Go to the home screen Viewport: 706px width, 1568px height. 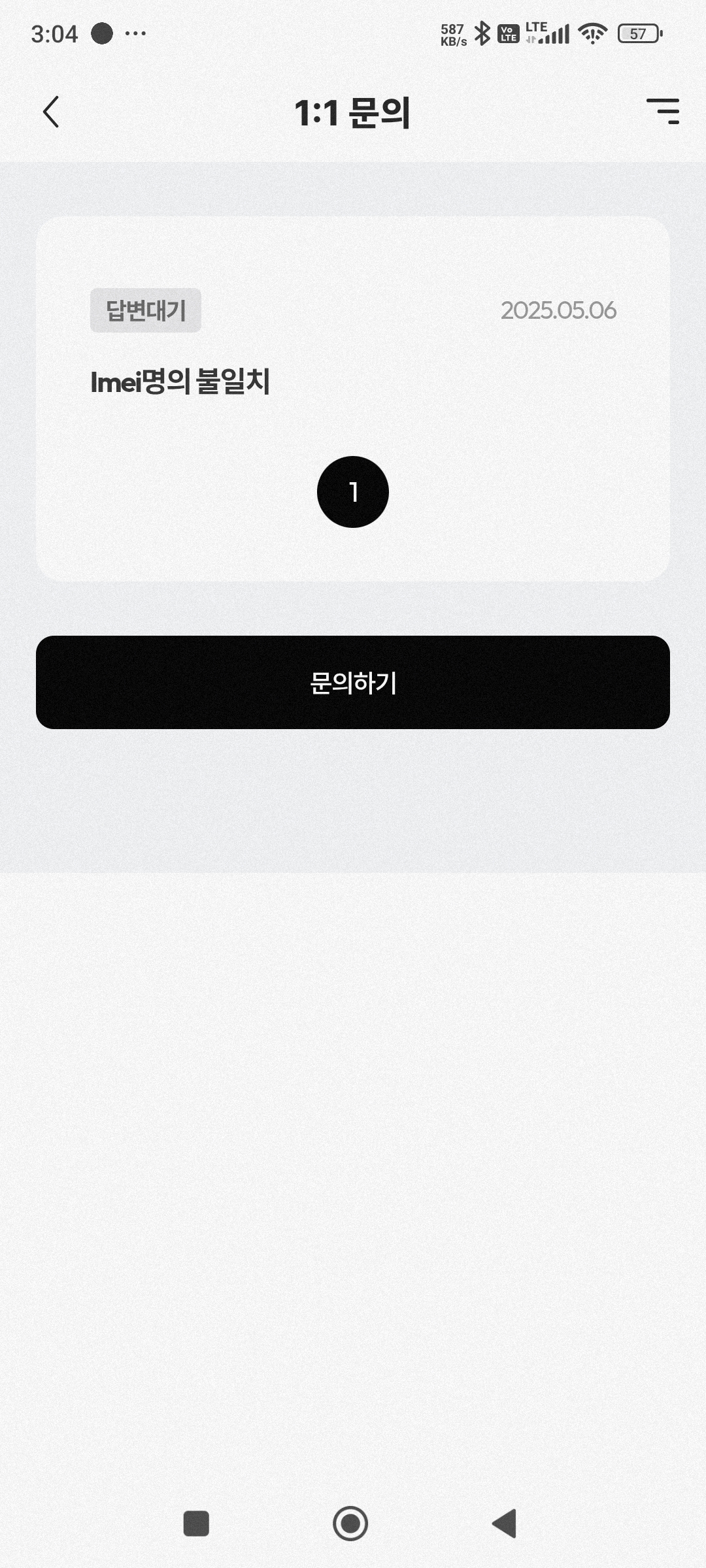(x=350, y=1524)
